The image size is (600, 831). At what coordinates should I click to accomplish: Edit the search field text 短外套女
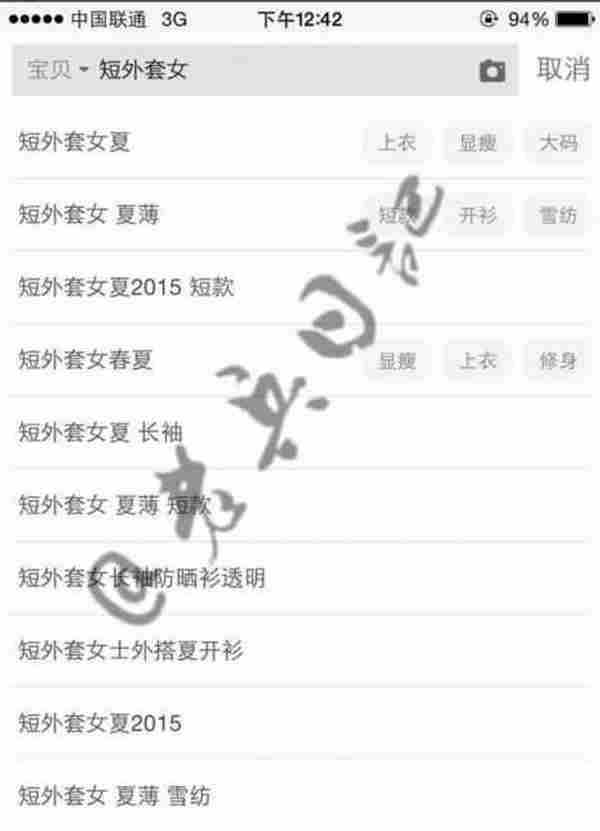click(280, 70)
